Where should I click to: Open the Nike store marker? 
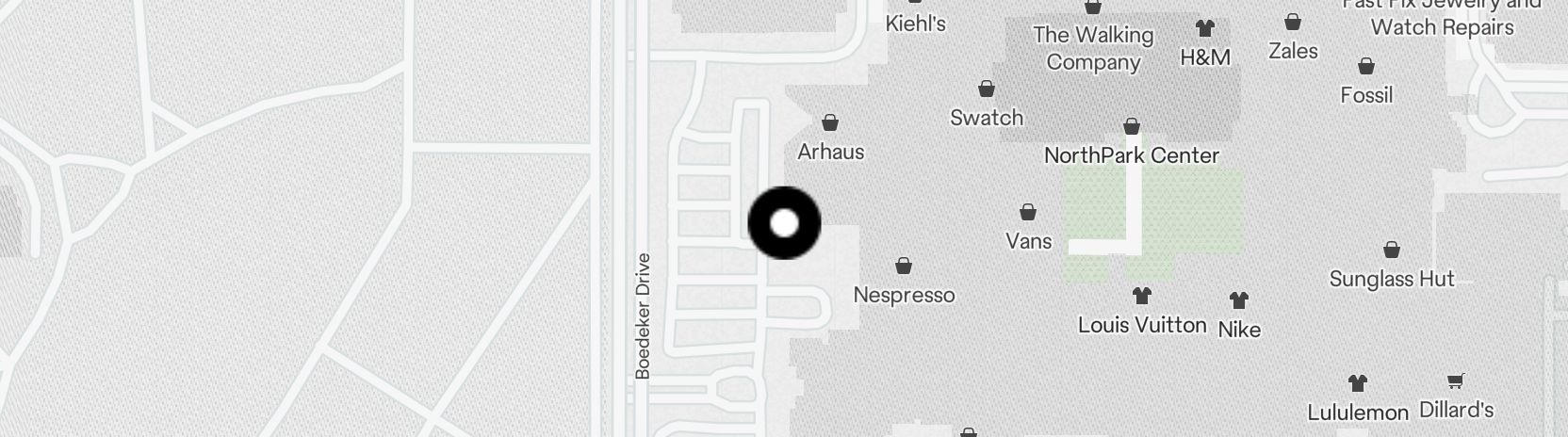coord(1238,301)
